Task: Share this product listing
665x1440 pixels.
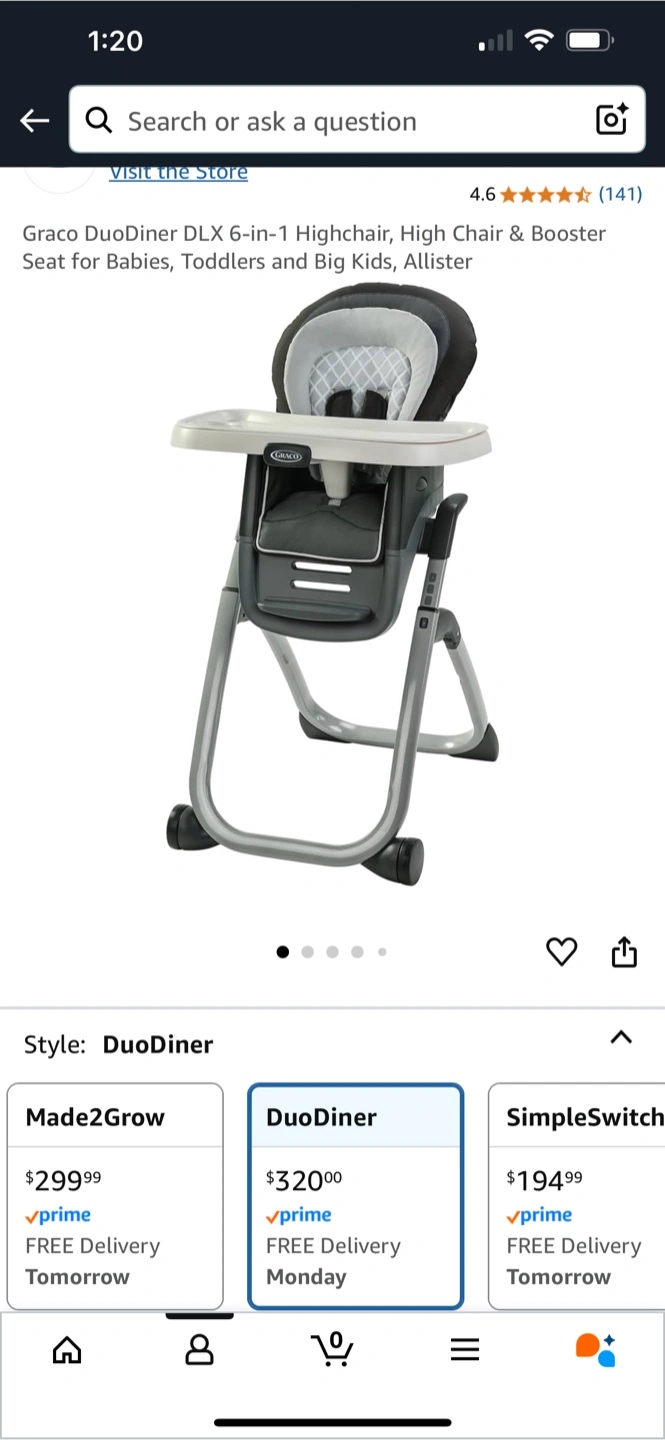Action: pyautogui.click(x=624, y=952)
